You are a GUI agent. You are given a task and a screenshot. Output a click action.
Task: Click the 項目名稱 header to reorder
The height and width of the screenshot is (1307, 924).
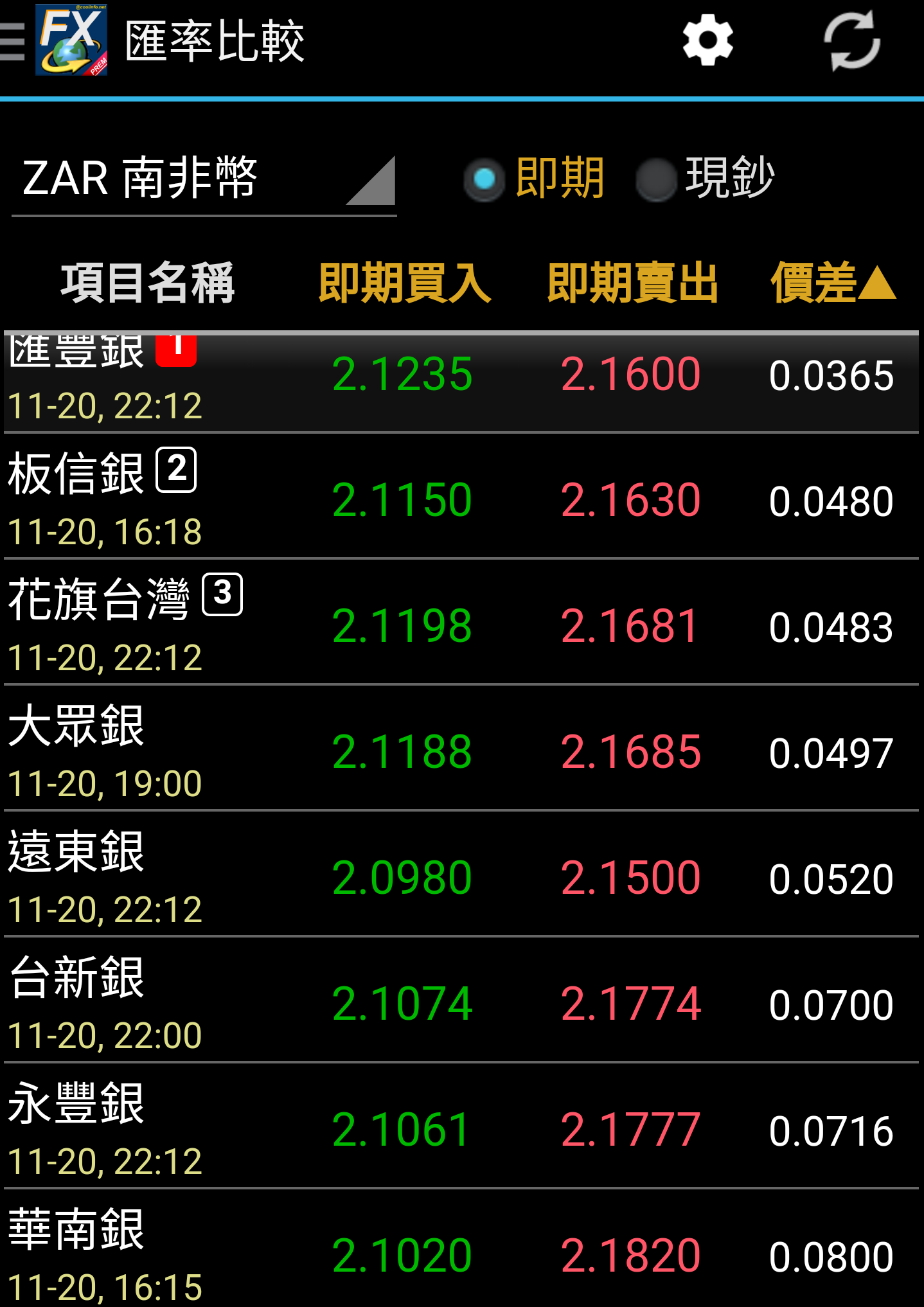tap(147, 283)
